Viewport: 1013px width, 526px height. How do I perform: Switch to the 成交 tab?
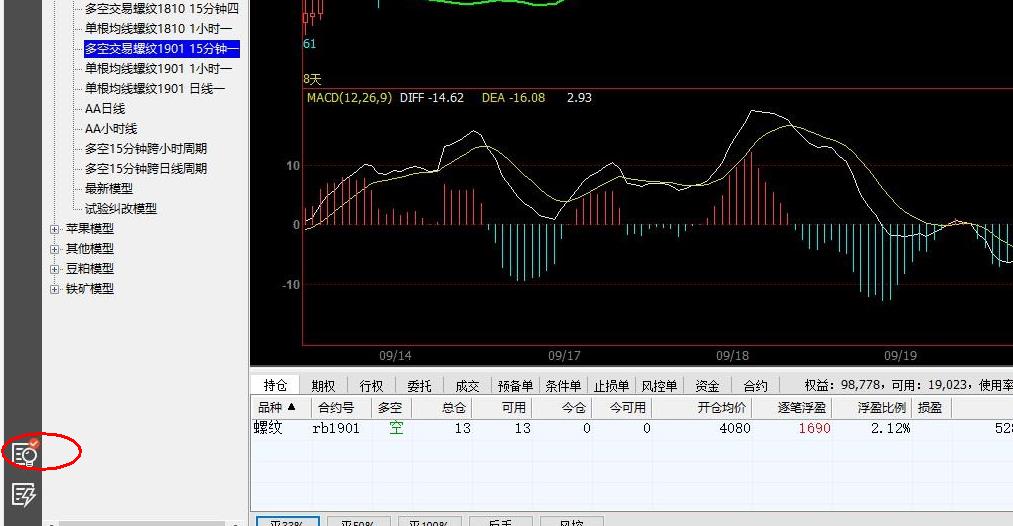coord(467,386)
